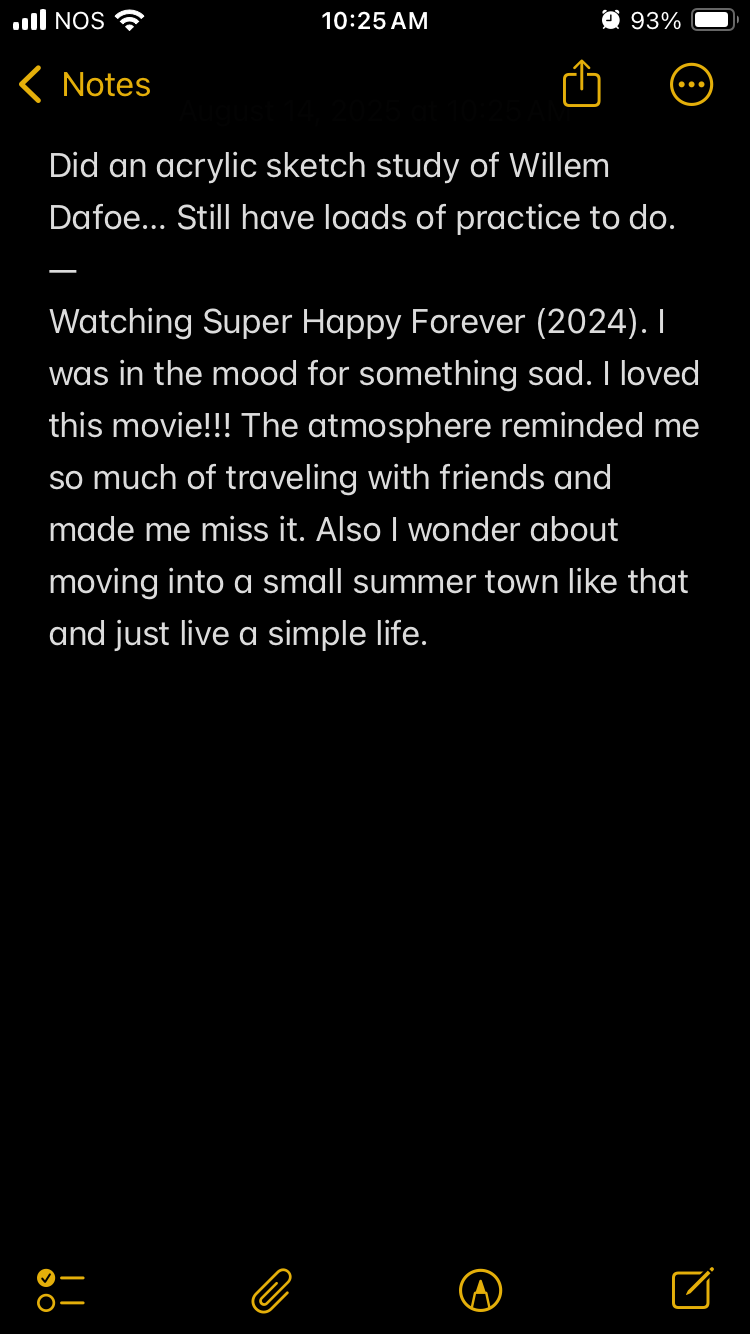
Task: Go back to the Notes list
Action: 84,85
